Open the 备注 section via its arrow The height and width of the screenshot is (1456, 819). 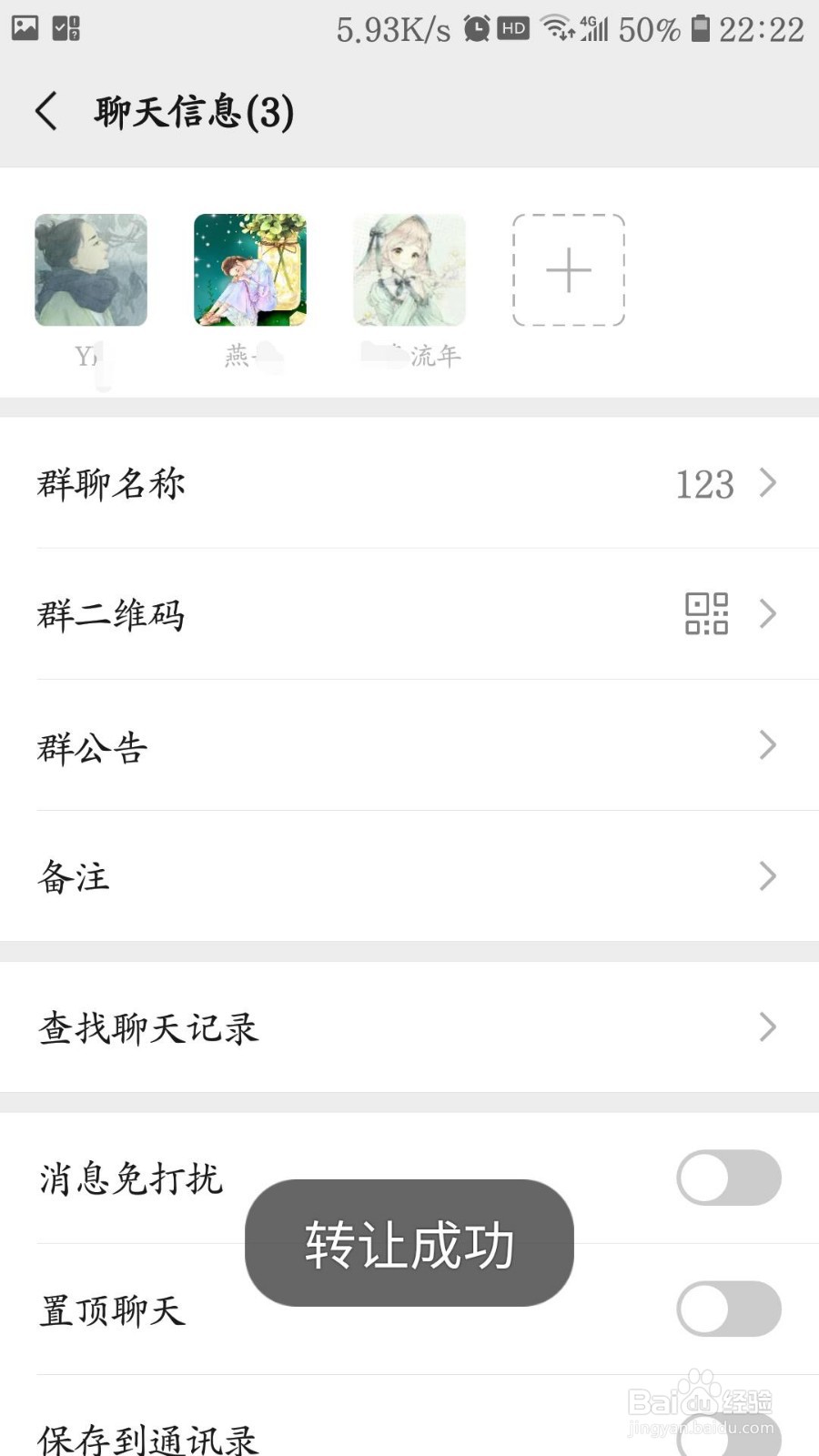767,876
